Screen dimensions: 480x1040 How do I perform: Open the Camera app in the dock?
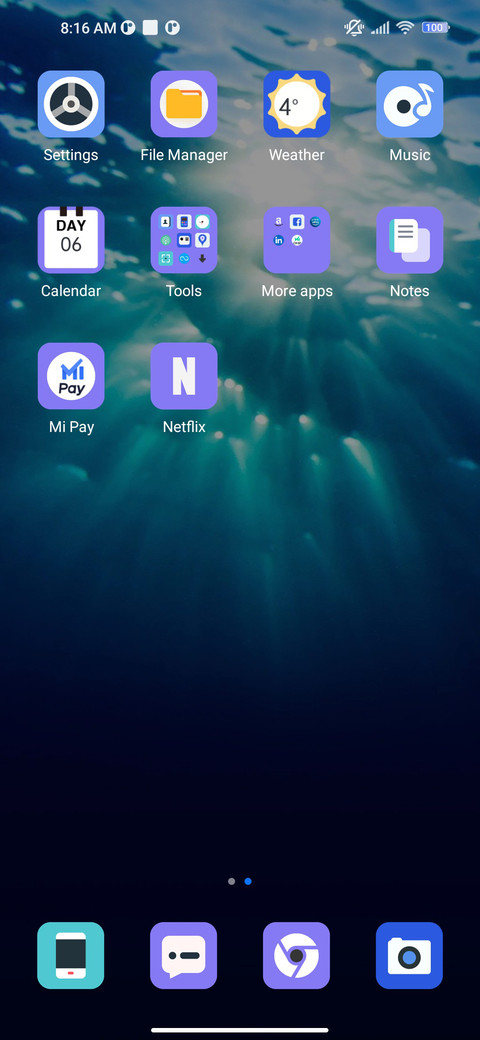(410, 956)
